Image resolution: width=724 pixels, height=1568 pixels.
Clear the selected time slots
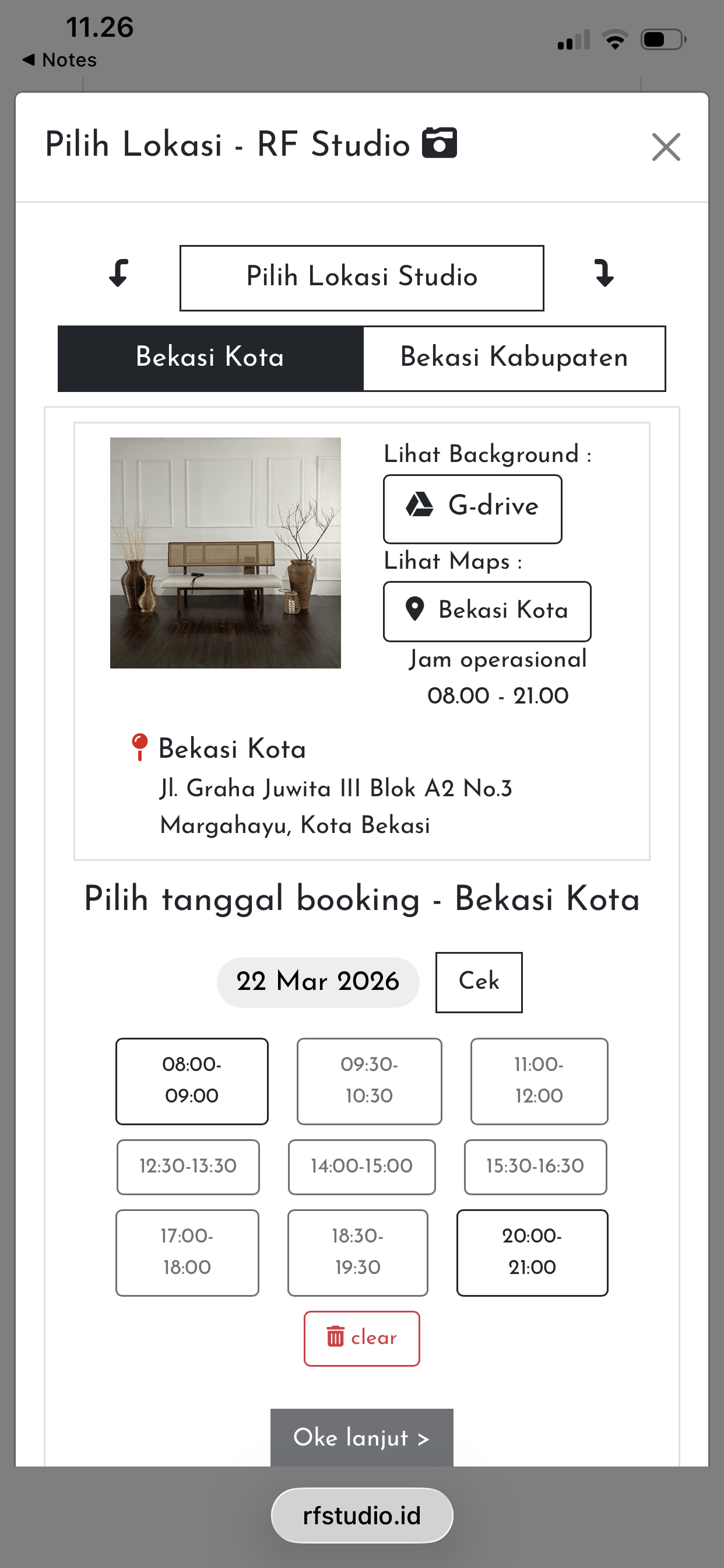tap(361, 1338)
